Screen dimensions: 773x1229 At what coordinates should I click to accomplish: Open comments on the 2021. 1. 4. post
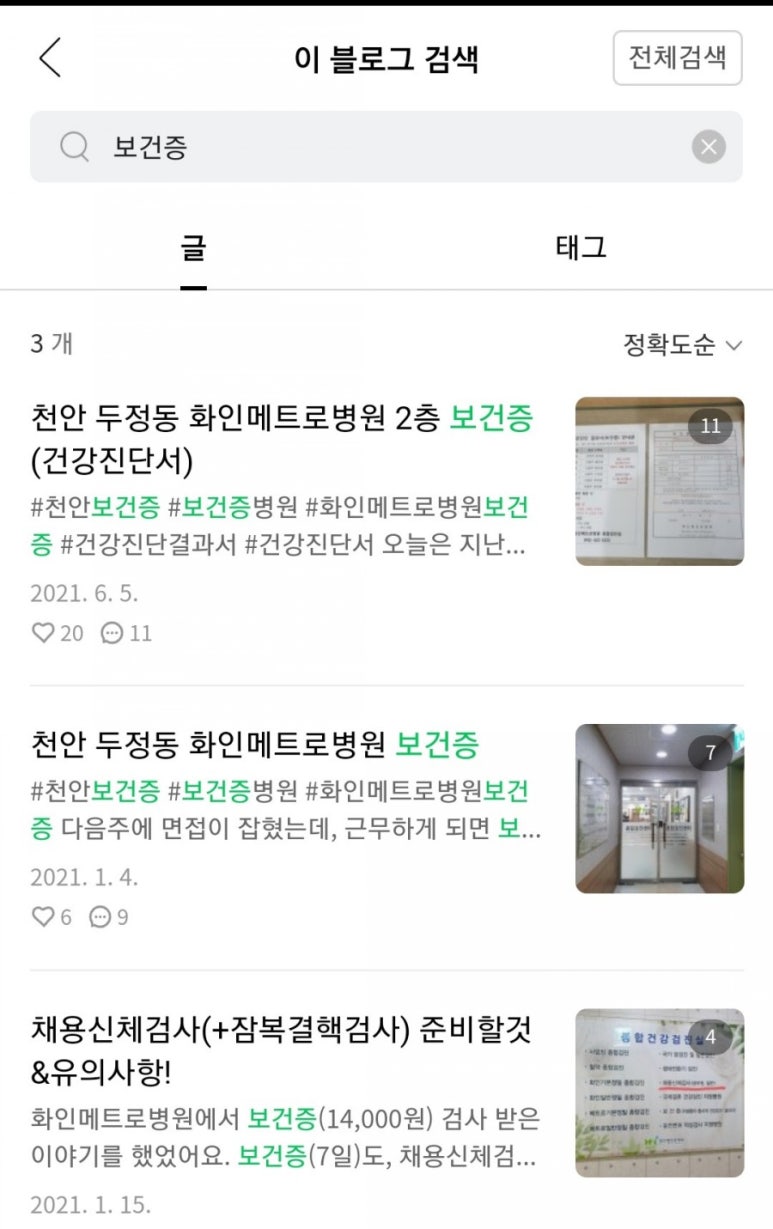point(101,917)
